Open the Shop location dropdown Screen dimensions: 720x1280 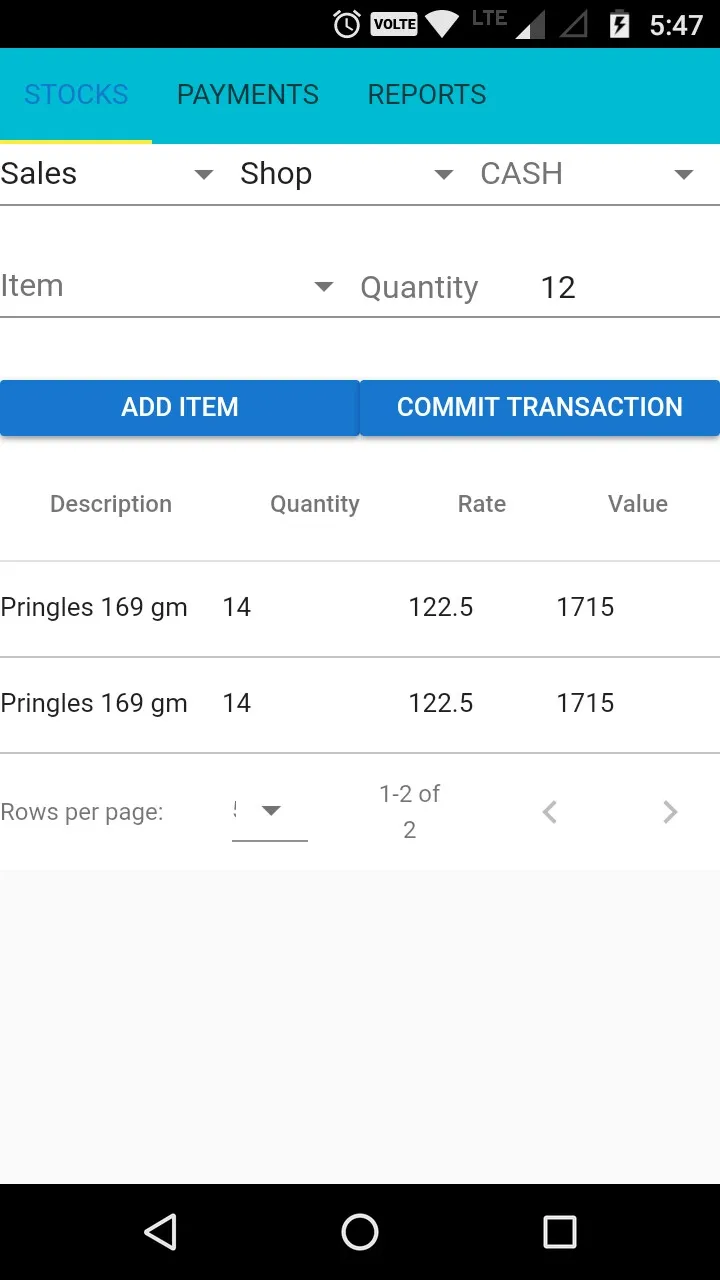(x=347, y=174)
